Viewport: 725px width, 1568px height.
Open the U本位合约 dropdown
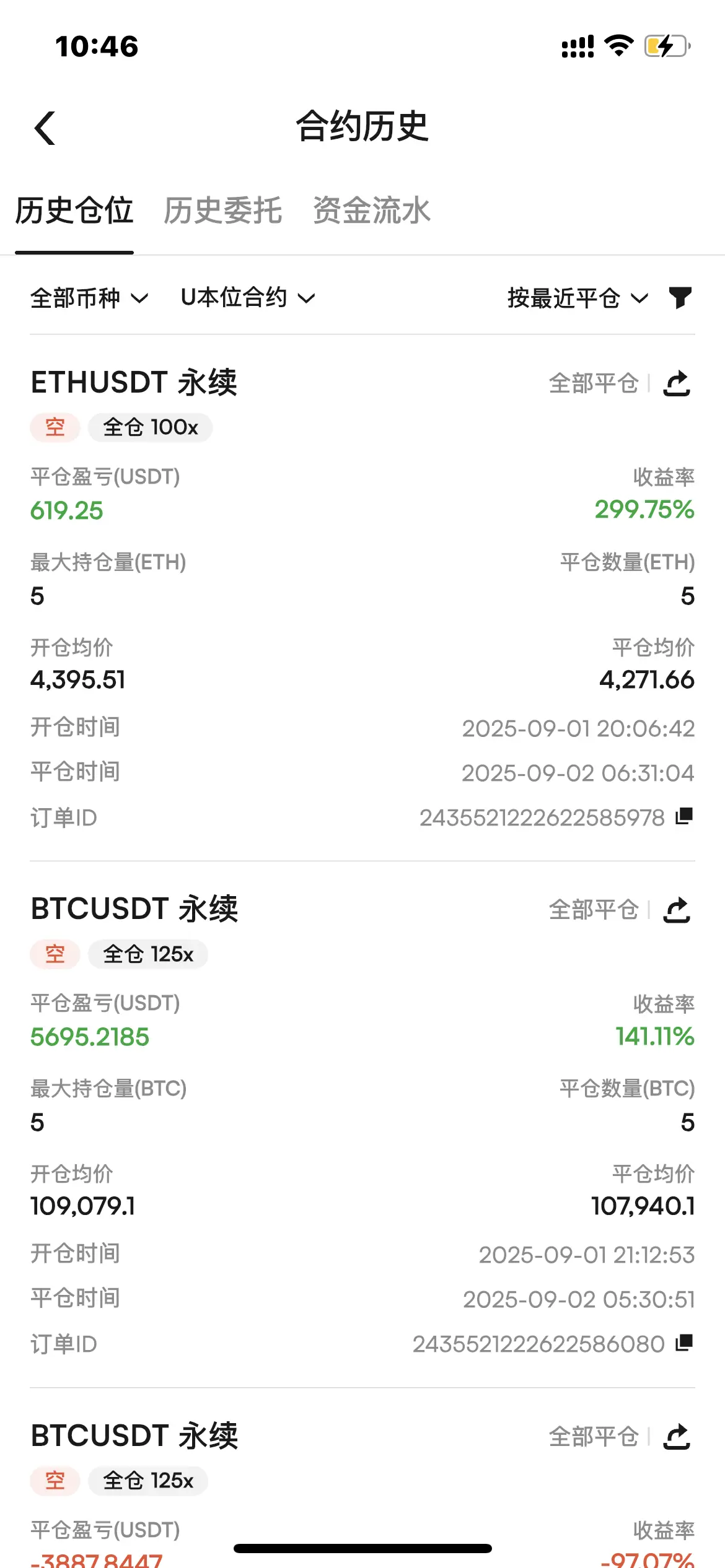(247, 298)
